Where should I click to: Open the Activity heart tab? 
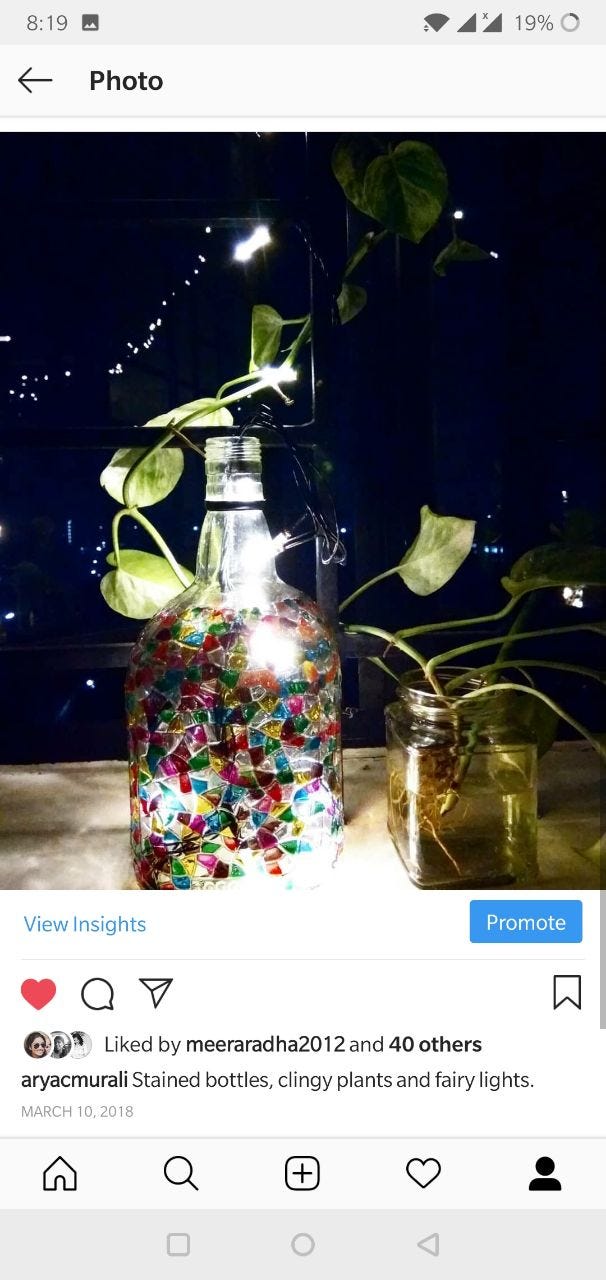423,1173
